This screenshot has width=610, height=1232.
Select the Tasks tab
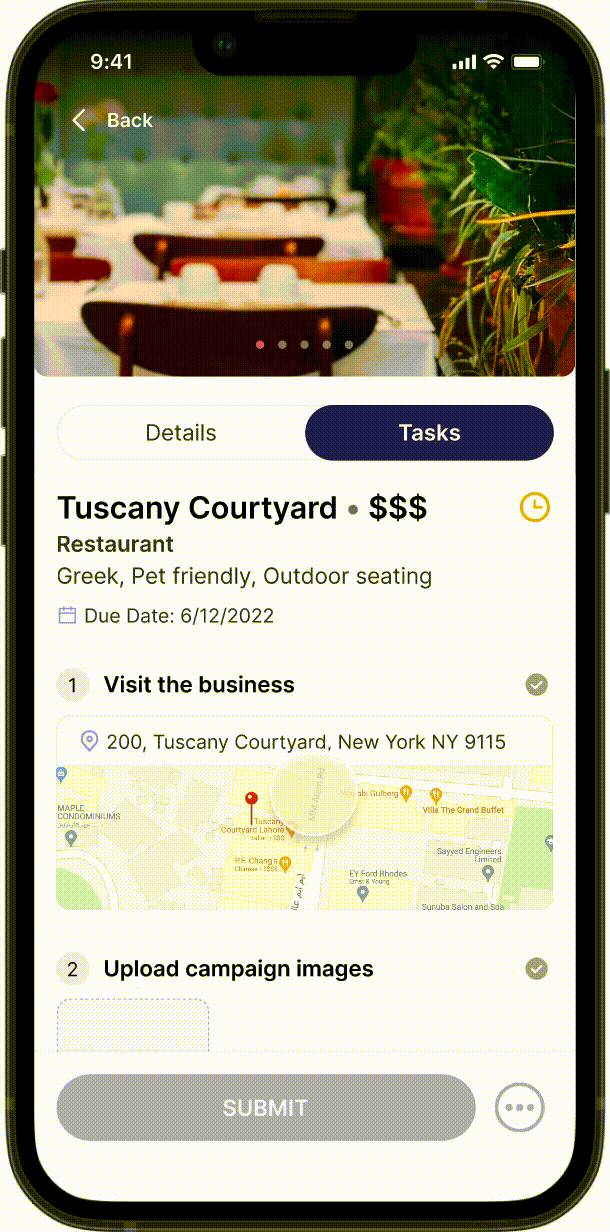[x=429, y=433]
